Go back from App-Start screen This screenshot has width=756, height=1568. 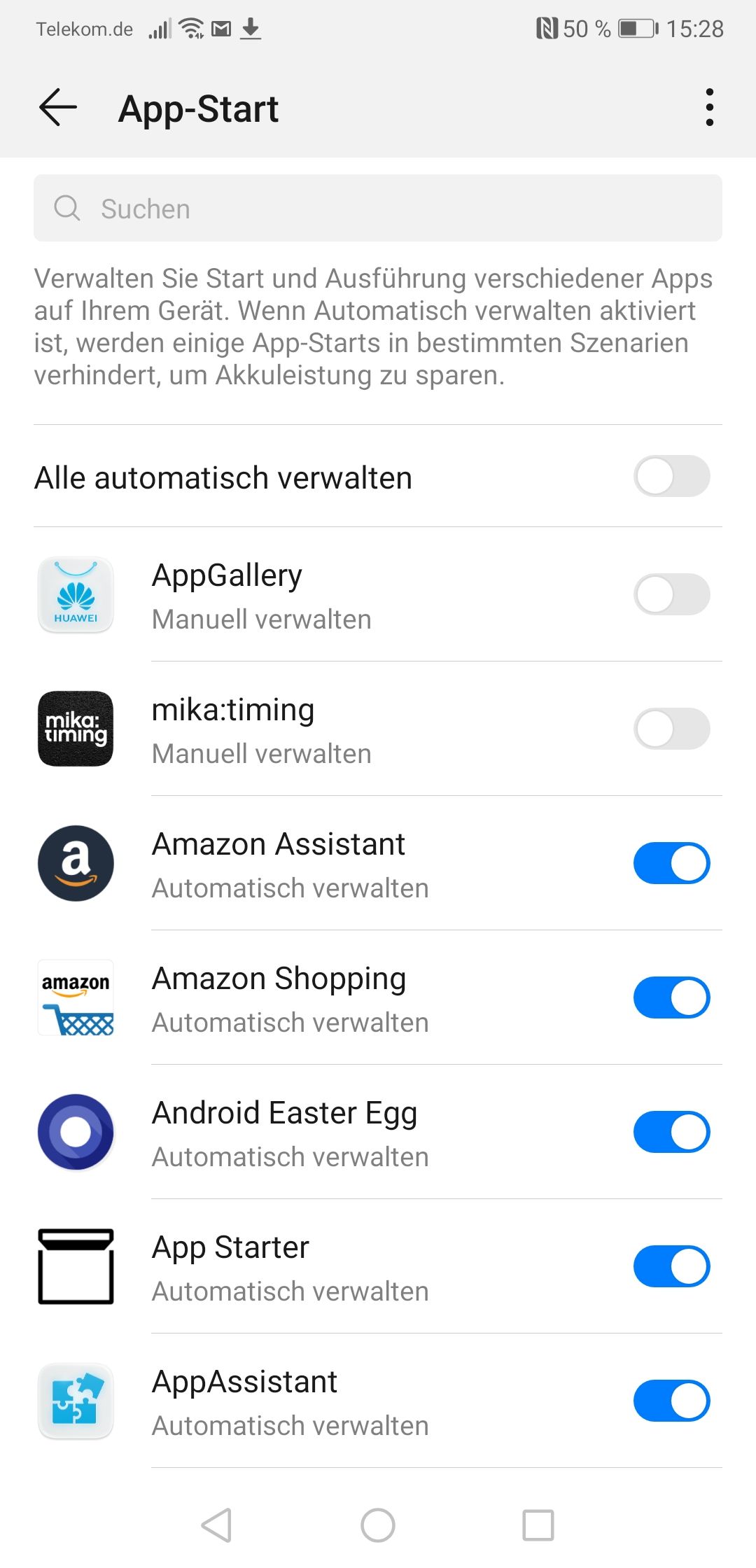pyautogui.click(x=57, y=108)
